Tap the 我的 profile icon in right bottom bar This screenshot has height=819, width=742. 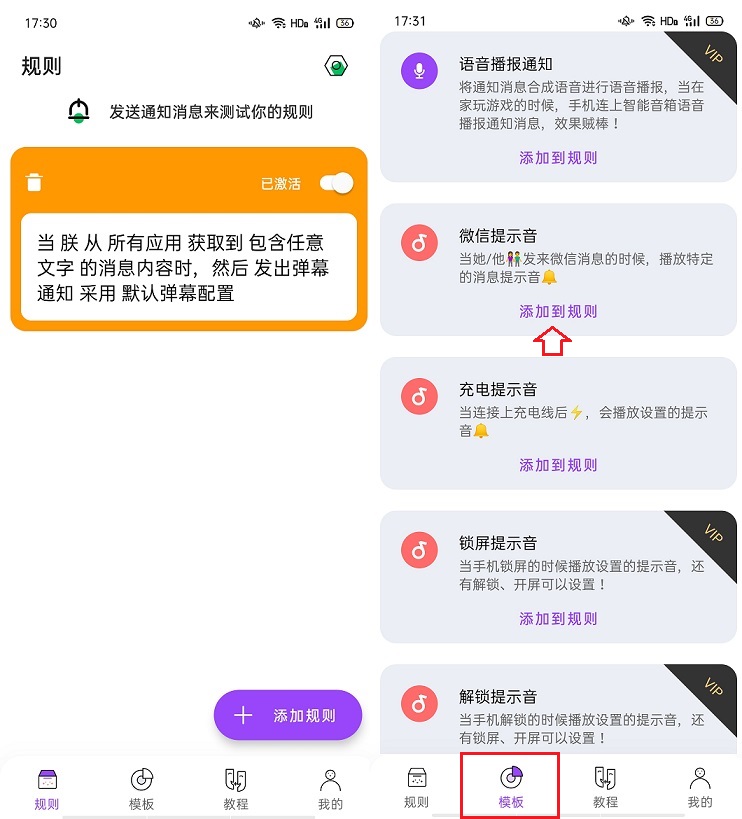[699, 780]
